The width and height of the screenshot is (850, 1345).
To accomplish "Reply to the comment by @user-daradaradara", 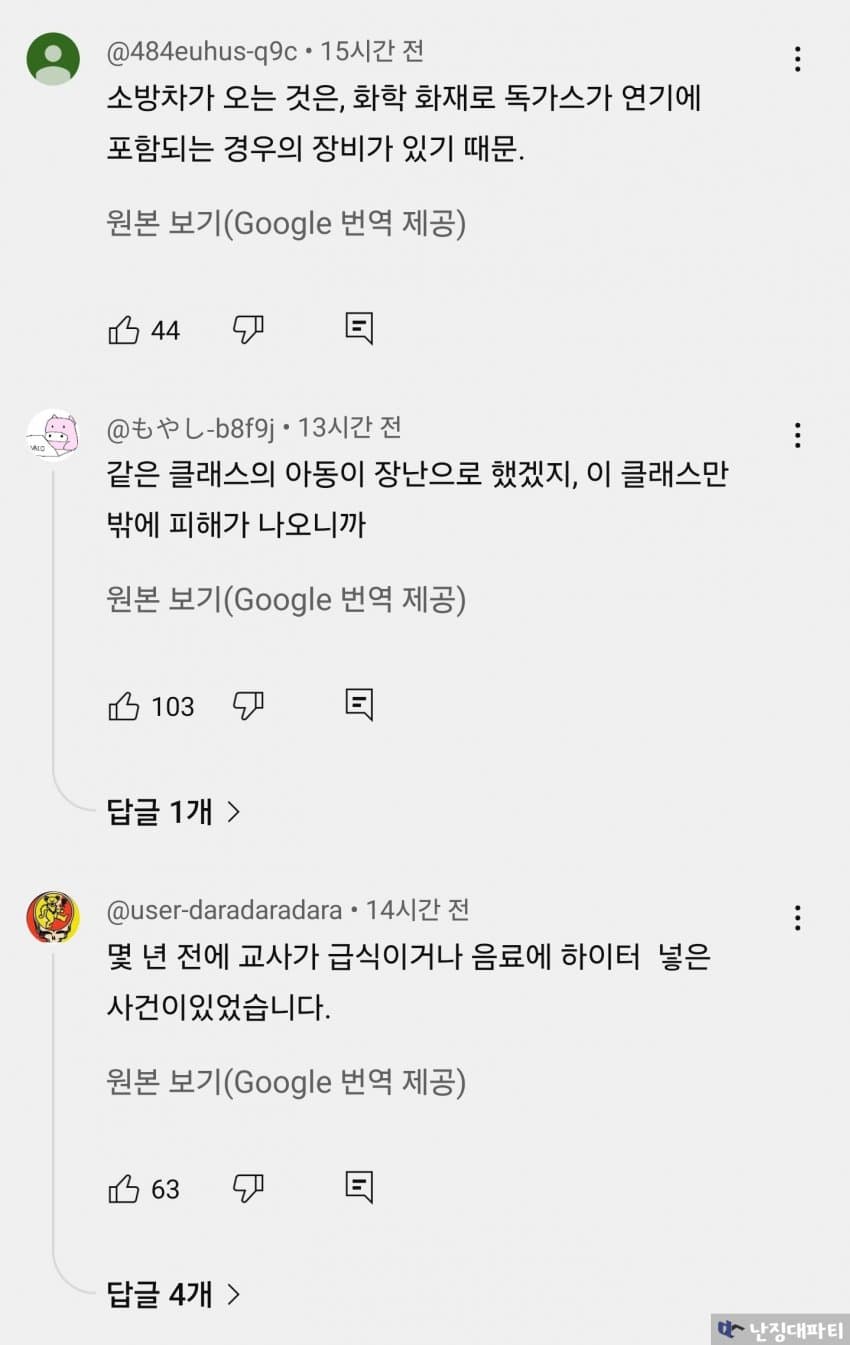I will (x=359, y=1187).
